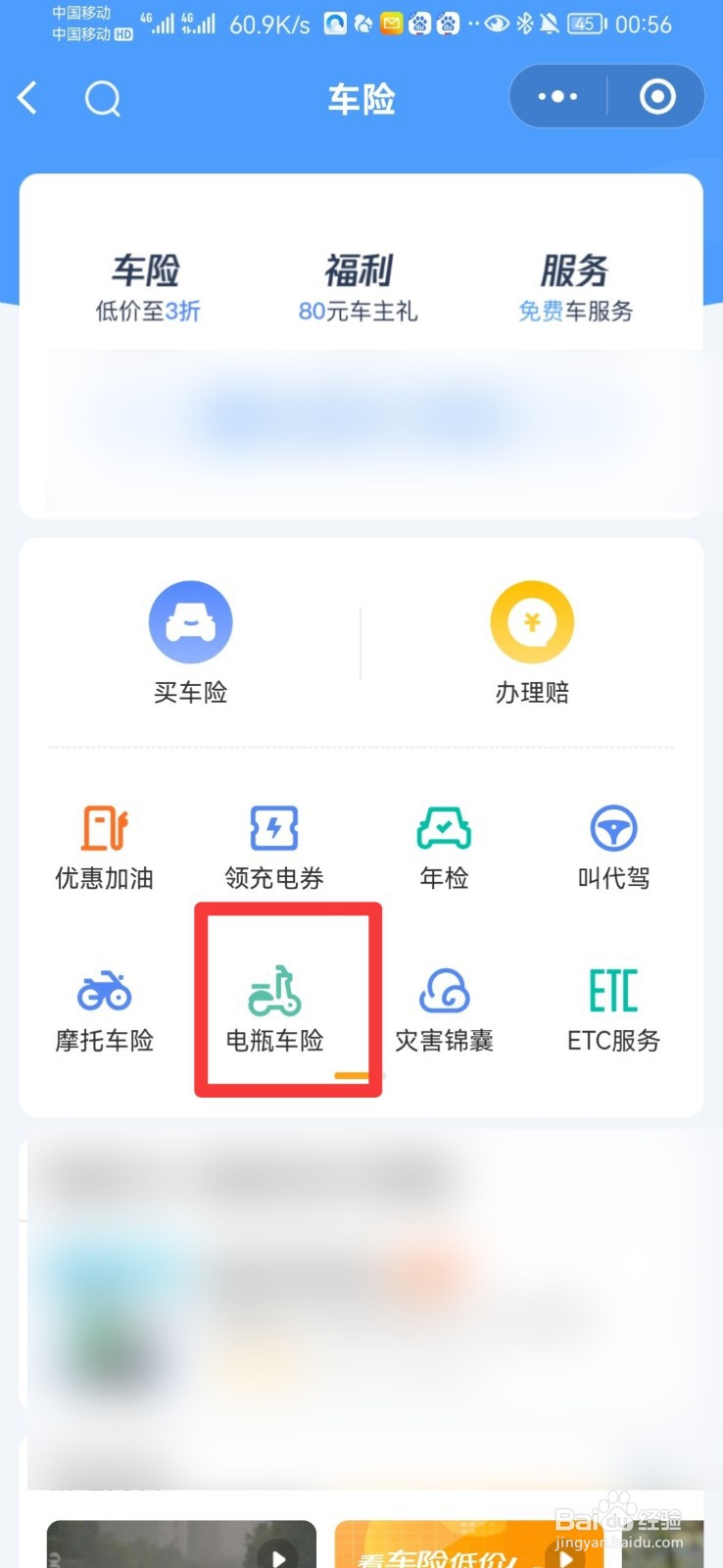Select the 办理赔 claims service icon
This screenshot has width=723, height=1568.
pos(531,637)
